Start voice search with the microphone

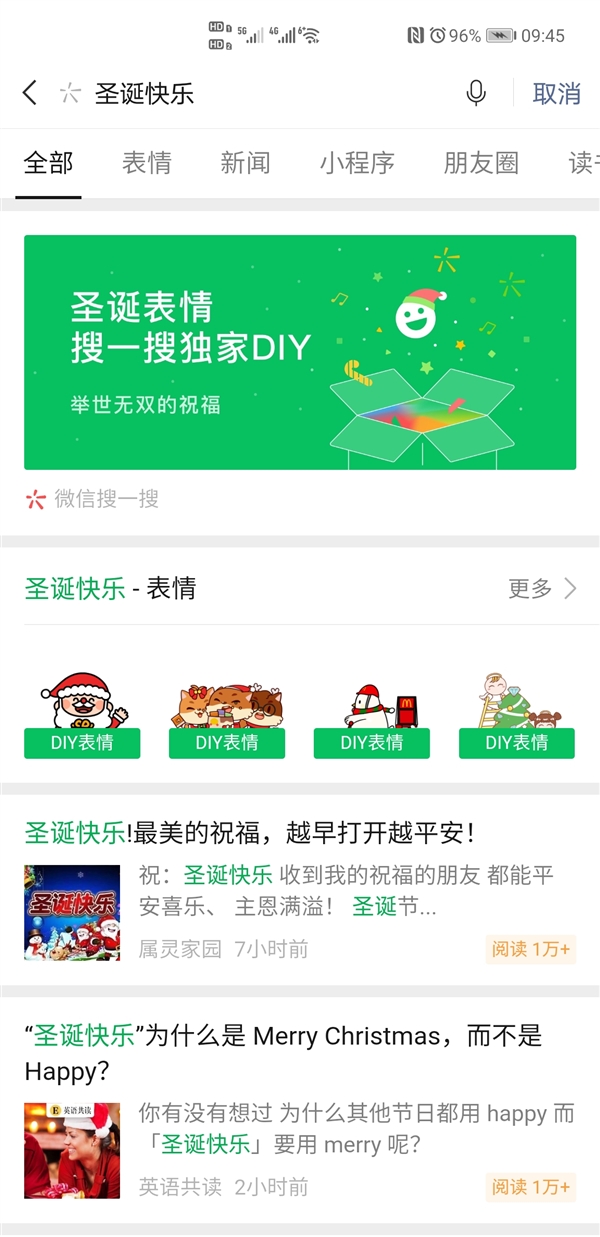pyautogui.click(x=476, y=93)
